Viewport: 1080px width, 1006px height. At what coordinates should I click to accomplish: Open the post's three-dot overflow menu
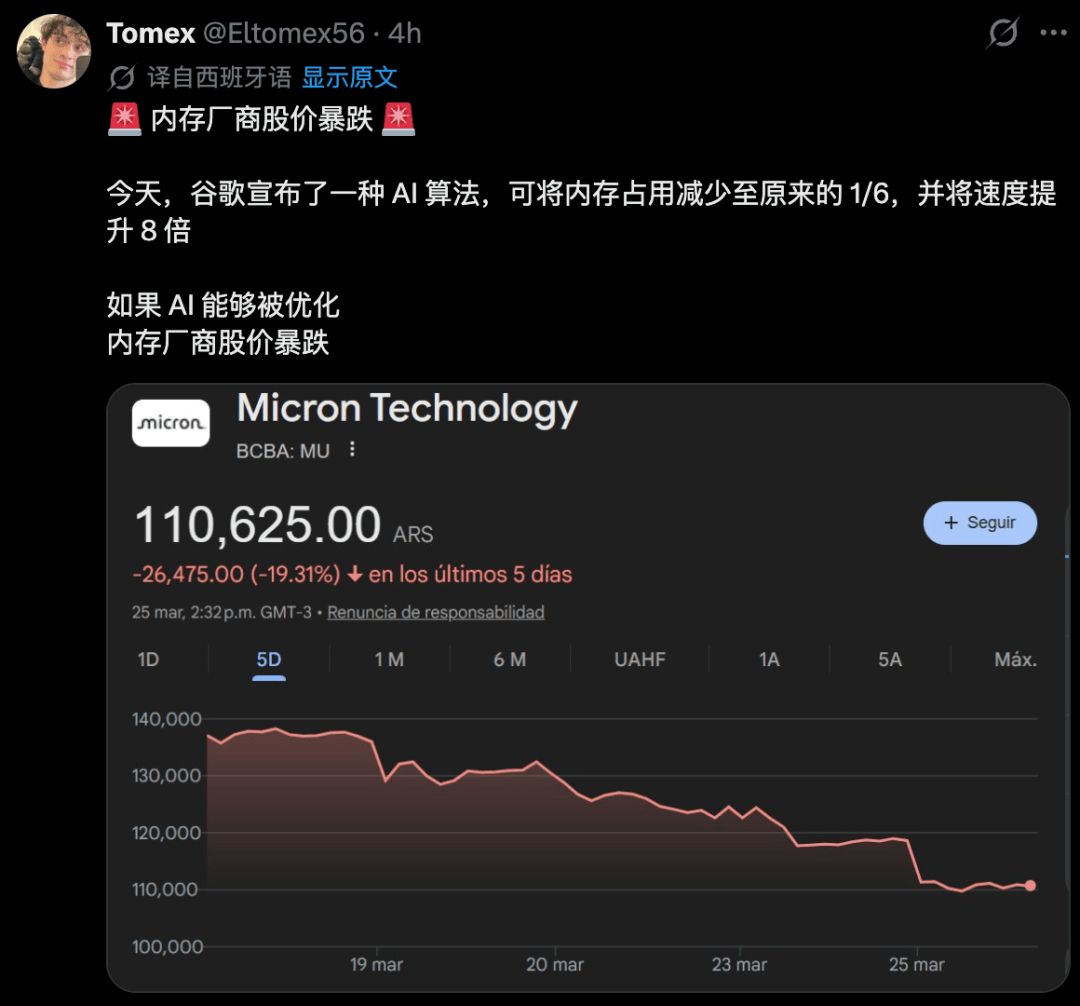pyautogui.click(x=1053, y=33)
